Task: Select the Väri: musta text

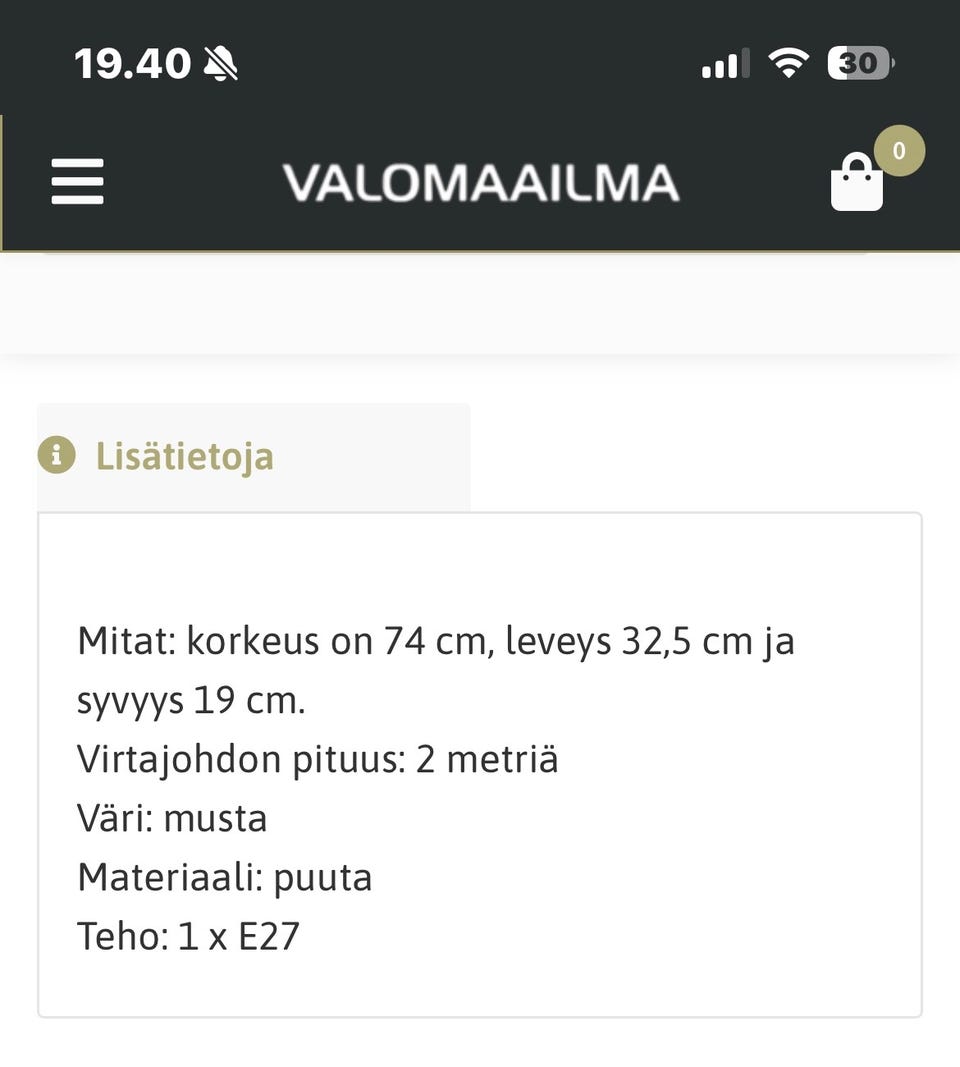Action: 172,817
